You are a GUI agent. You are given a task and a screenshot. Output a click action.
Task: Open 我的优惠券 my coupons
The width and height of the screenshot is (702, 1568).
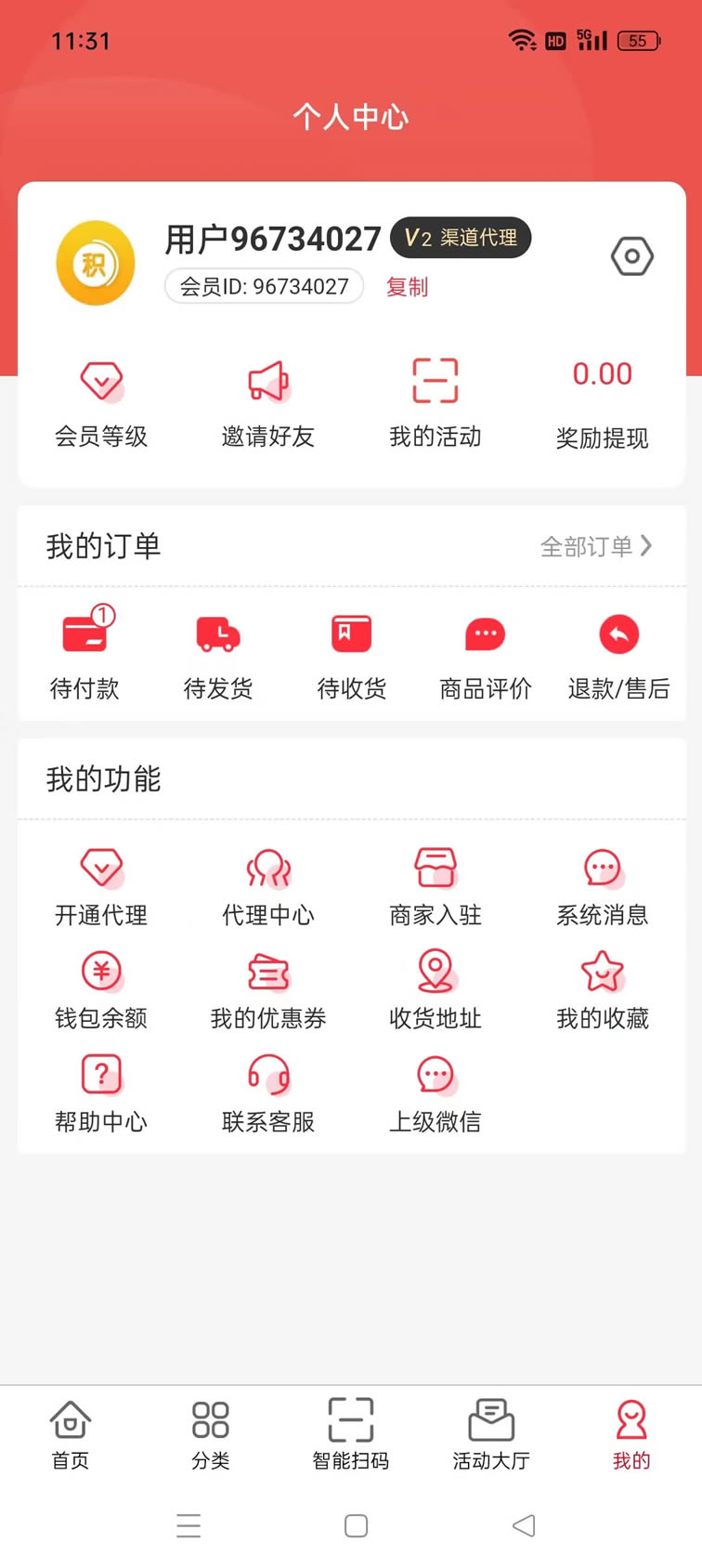click(x=268, y=992)
